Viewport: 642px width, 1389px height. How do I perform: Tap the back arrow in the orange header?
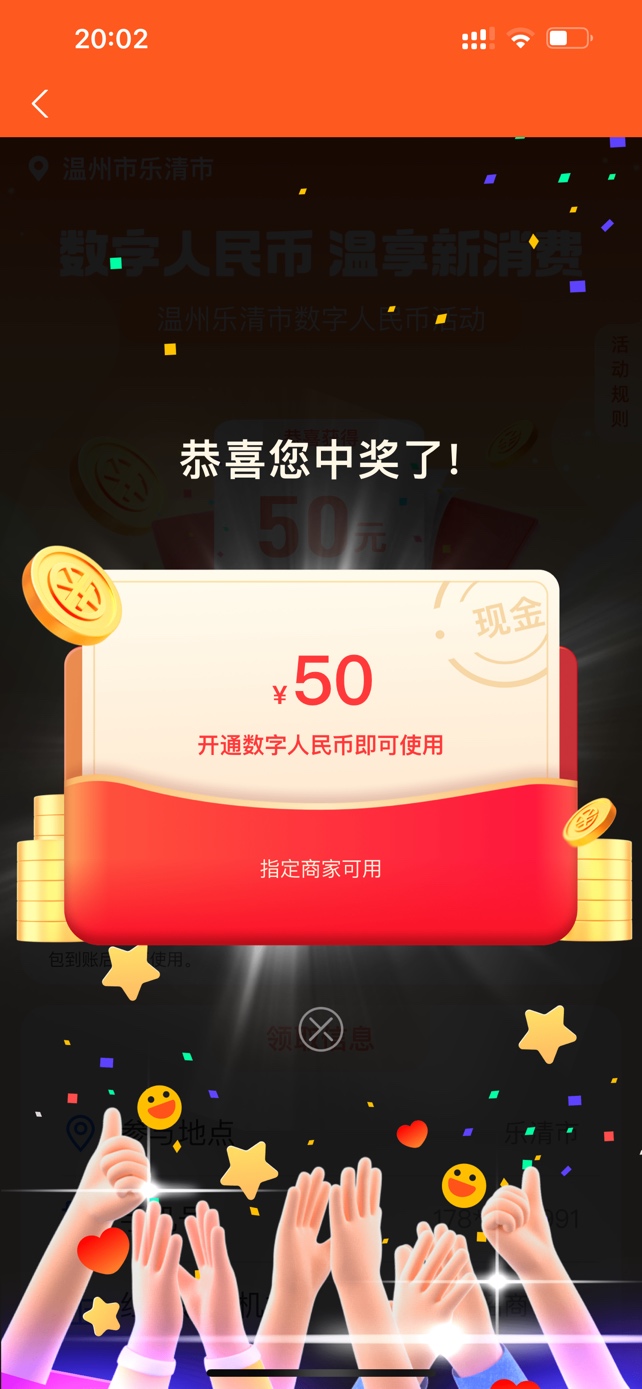(x=40, y=103)
